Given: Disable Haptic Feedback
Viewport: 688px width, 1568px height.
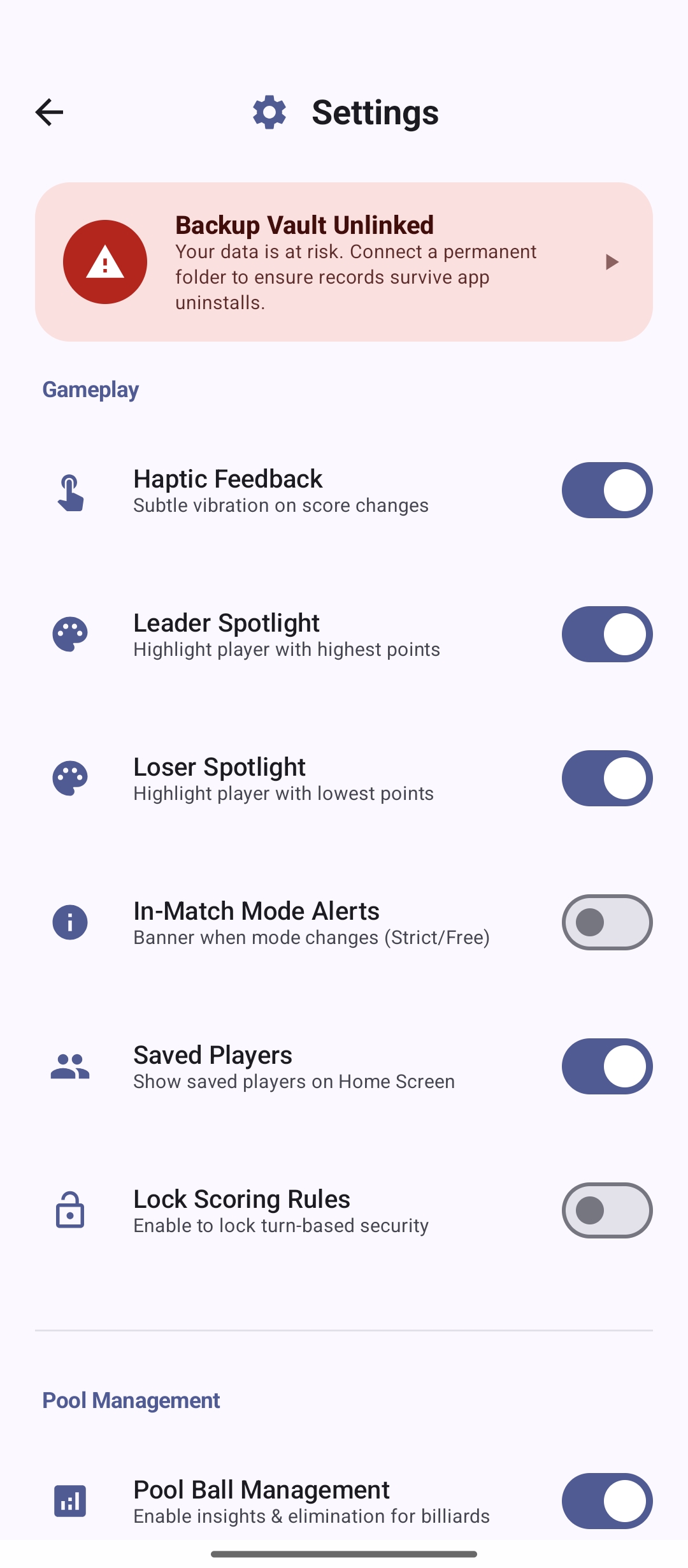Looking at the screenshot, I should tap(606, 490).
